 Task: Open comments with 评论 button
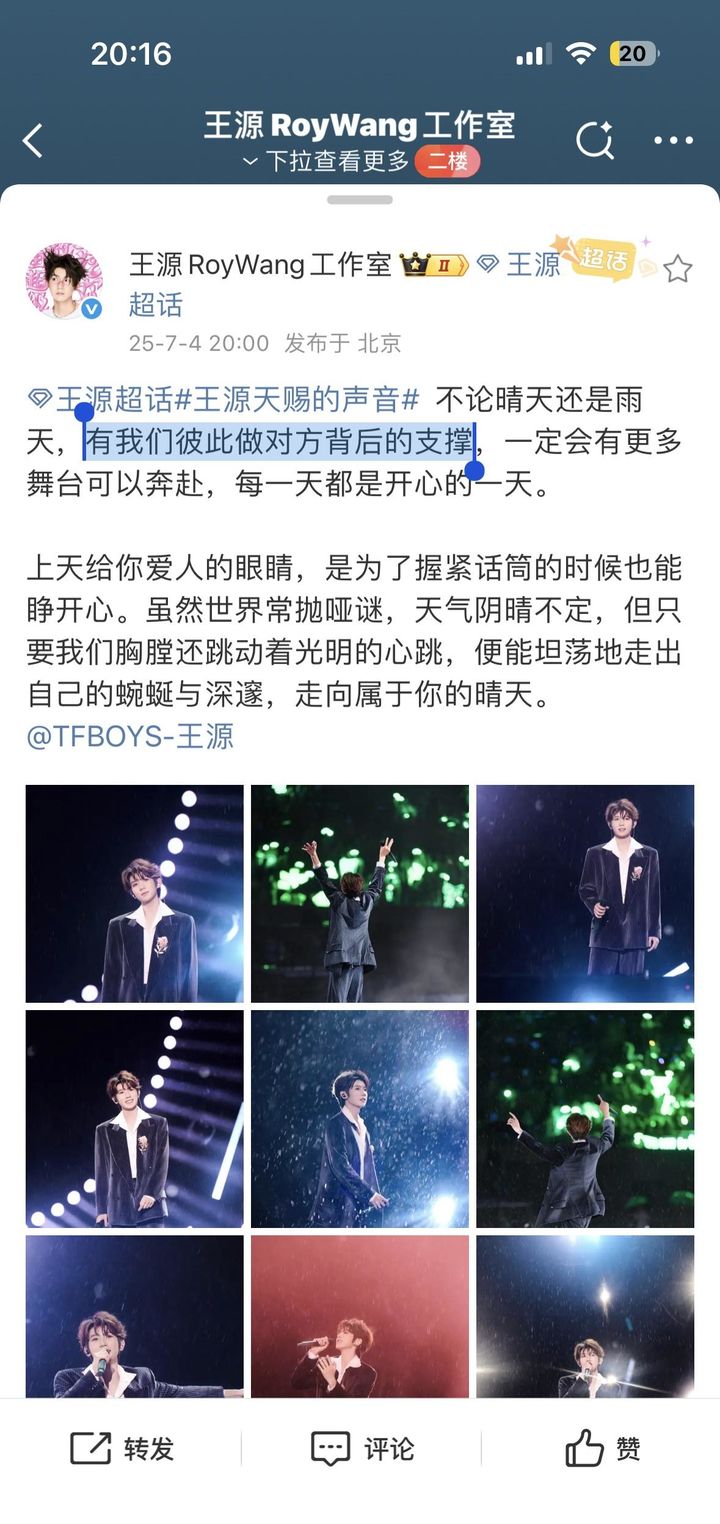point(362,1448)
